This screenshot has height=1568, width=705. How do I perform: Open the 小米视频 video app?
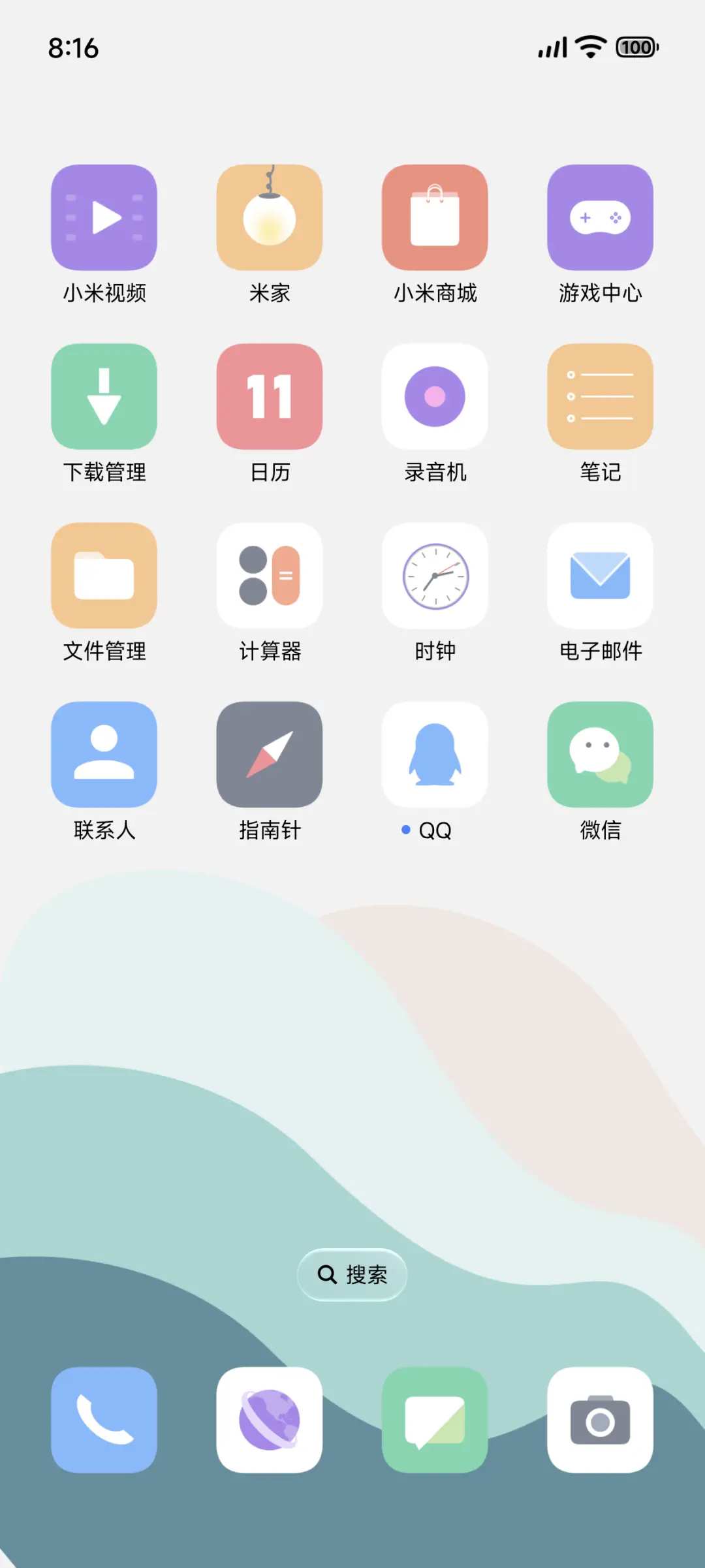(x=104, y=218)
